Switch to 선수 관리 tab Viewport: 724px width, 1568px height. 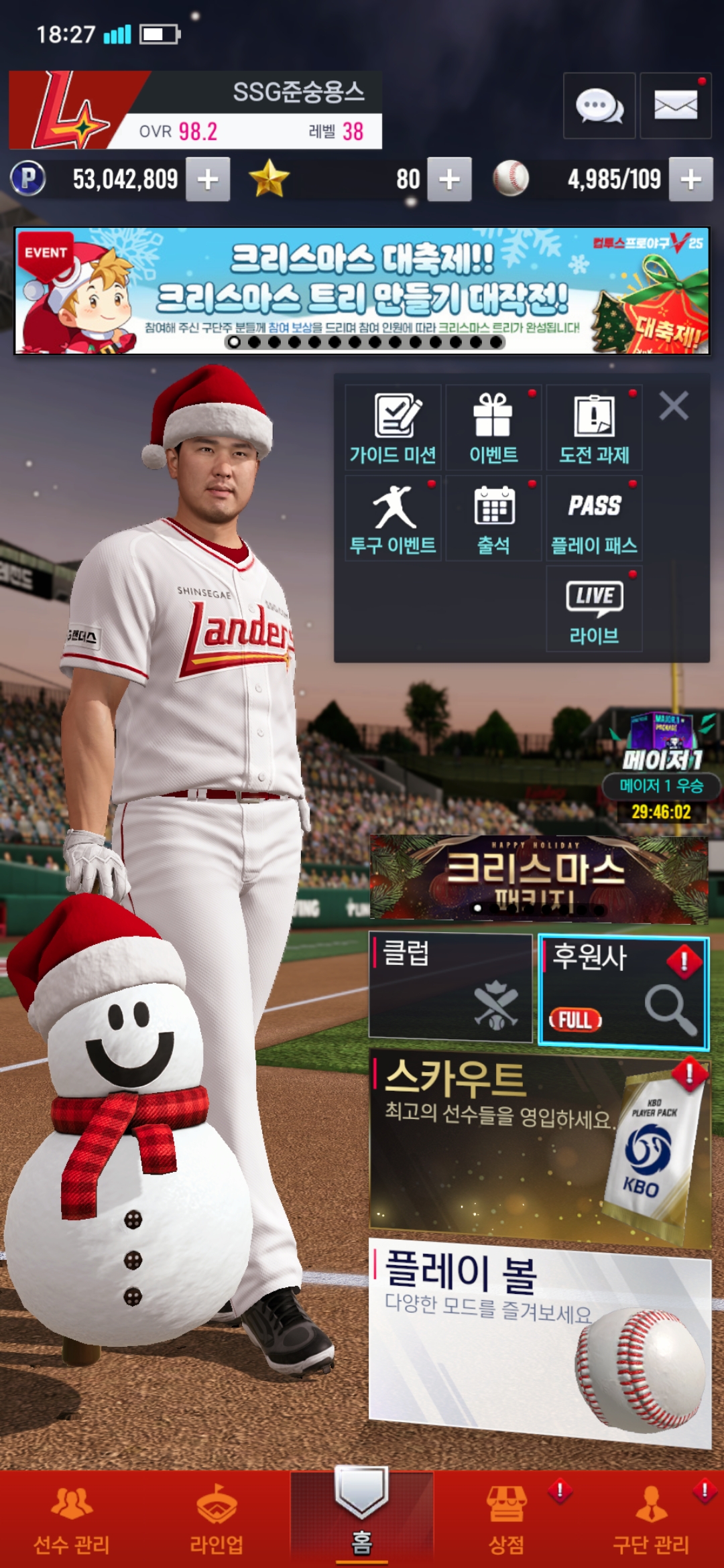pos(72,1520)
